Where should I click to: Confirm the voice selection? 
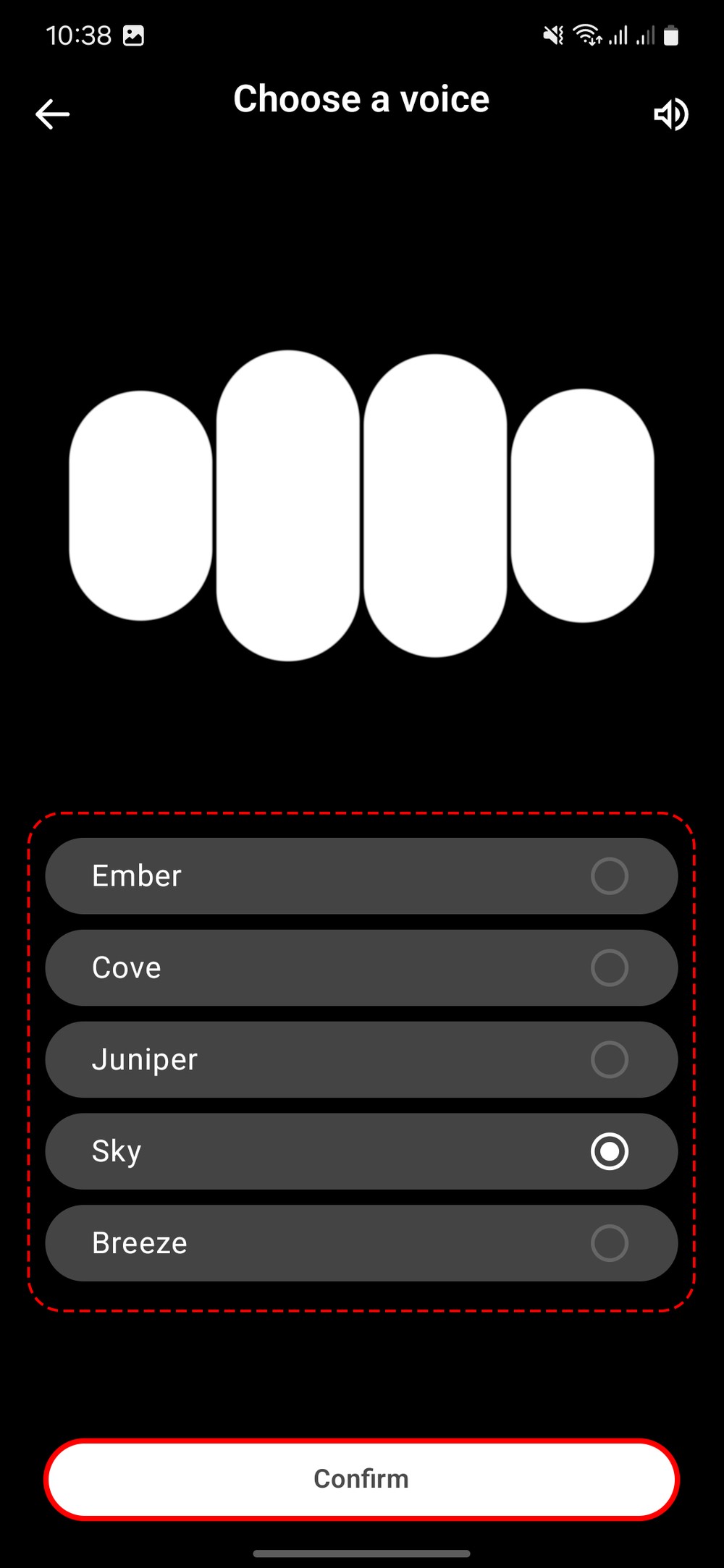pos(361,1478)
